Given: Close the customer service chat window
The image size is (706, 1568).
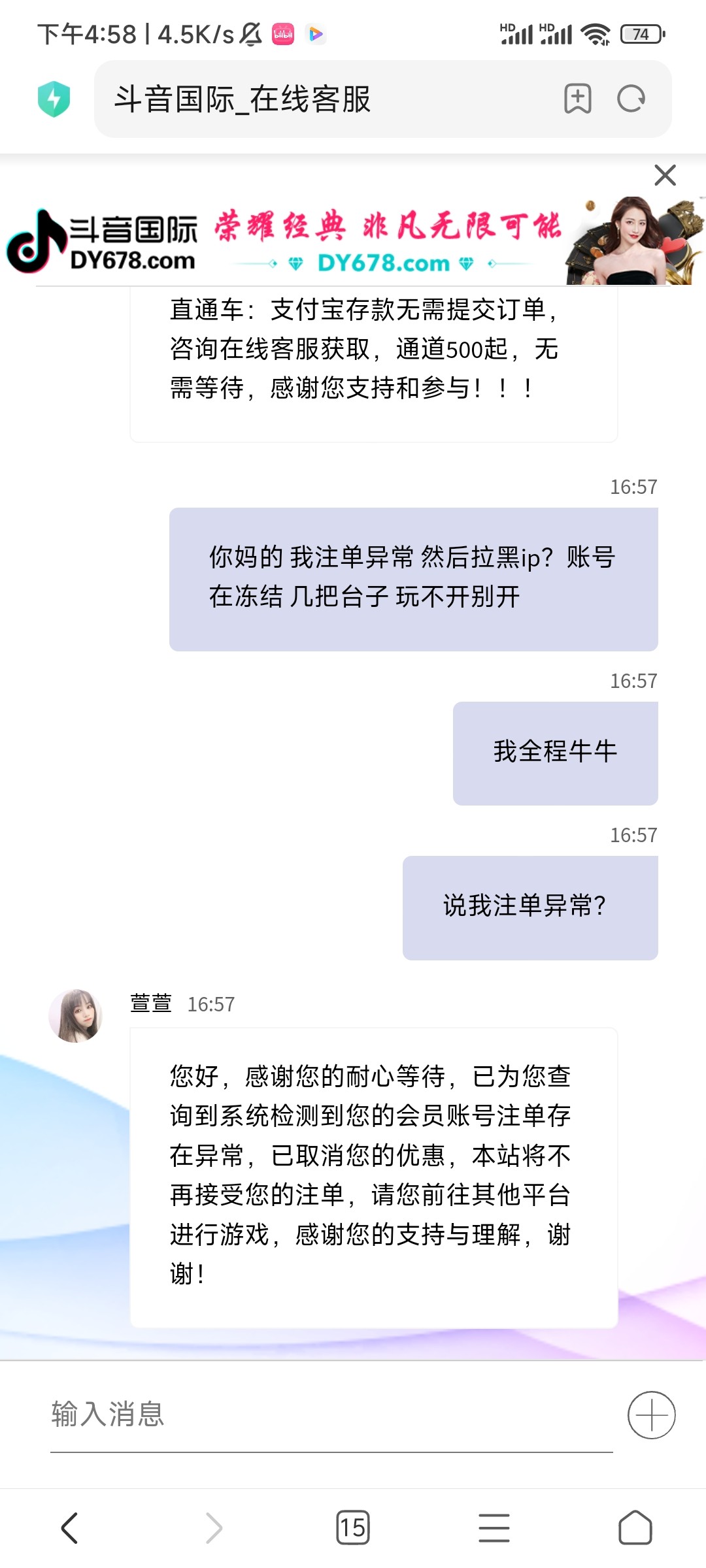Looking at the screenshot, I should coord(665,175).
